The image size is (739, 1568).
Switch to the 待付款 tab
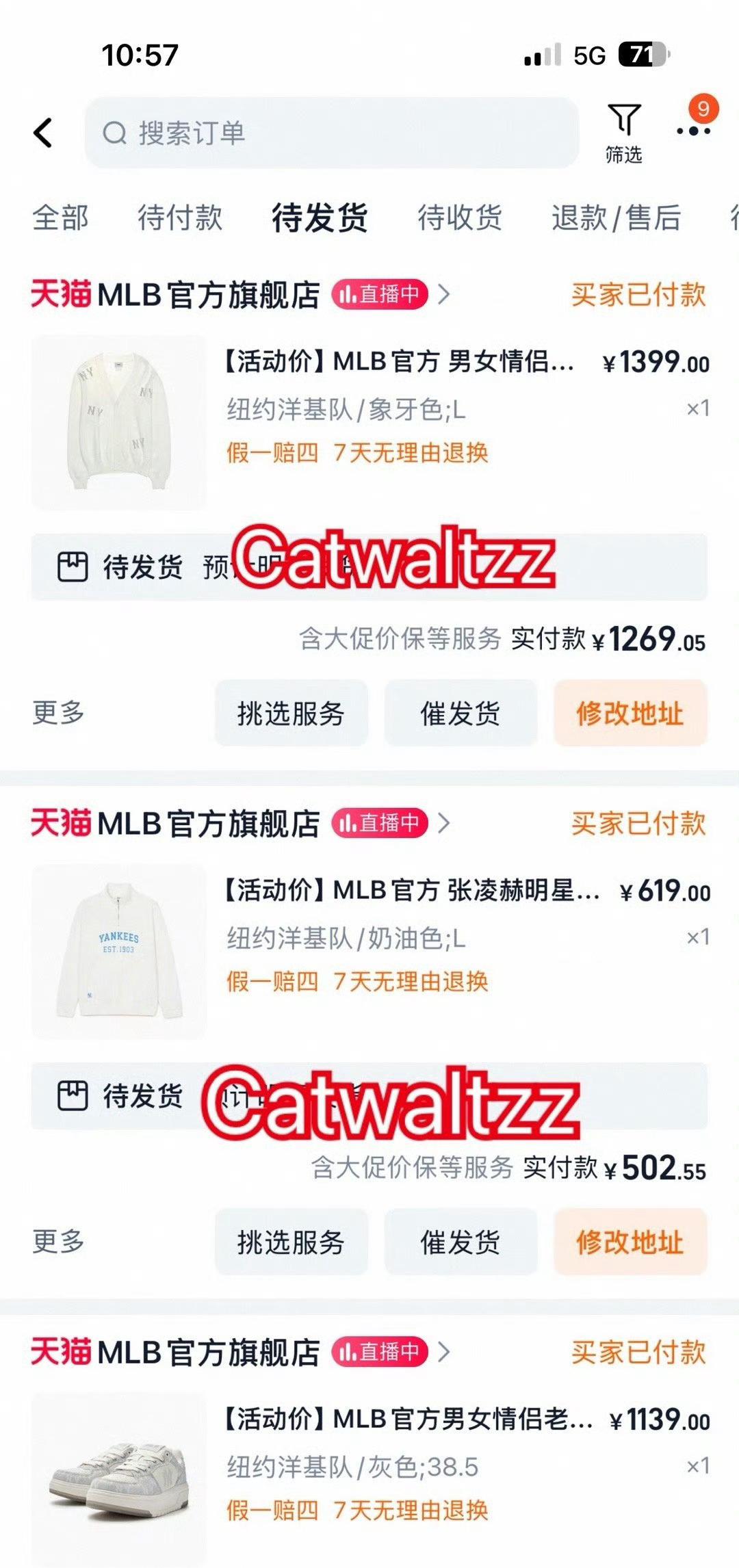[180, 218]
